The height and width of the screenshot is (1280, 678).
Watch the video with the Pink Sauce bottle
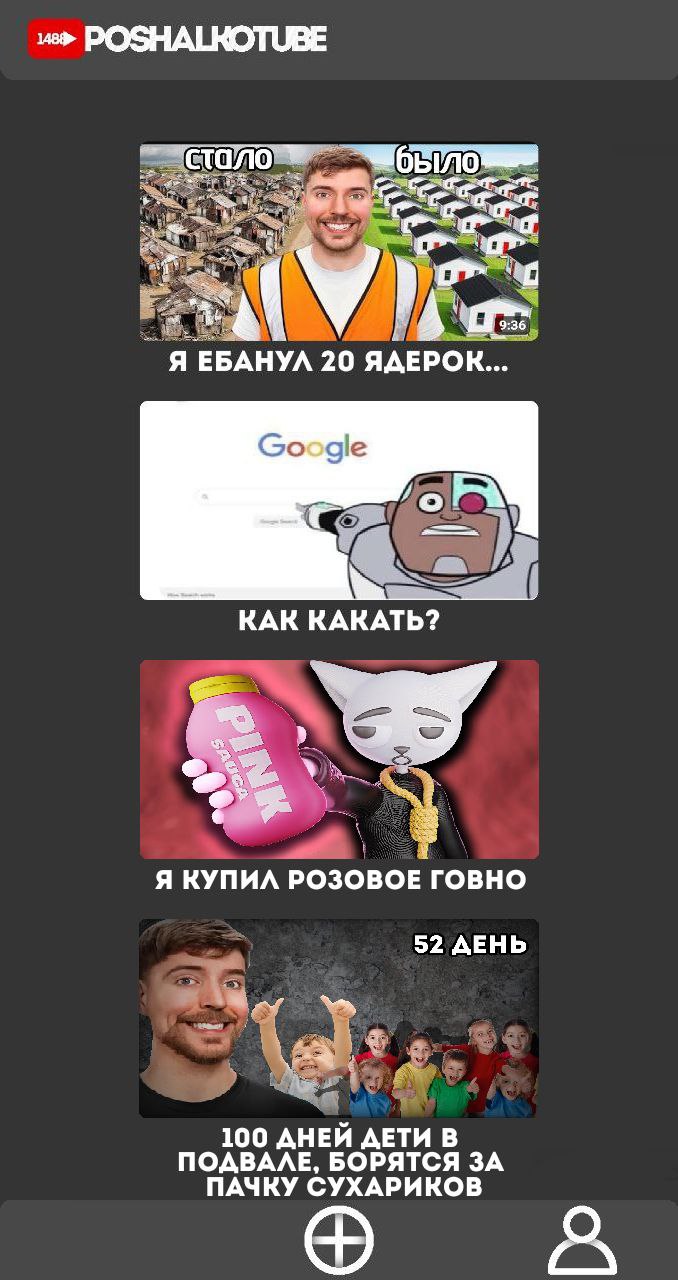click(339, 759)
